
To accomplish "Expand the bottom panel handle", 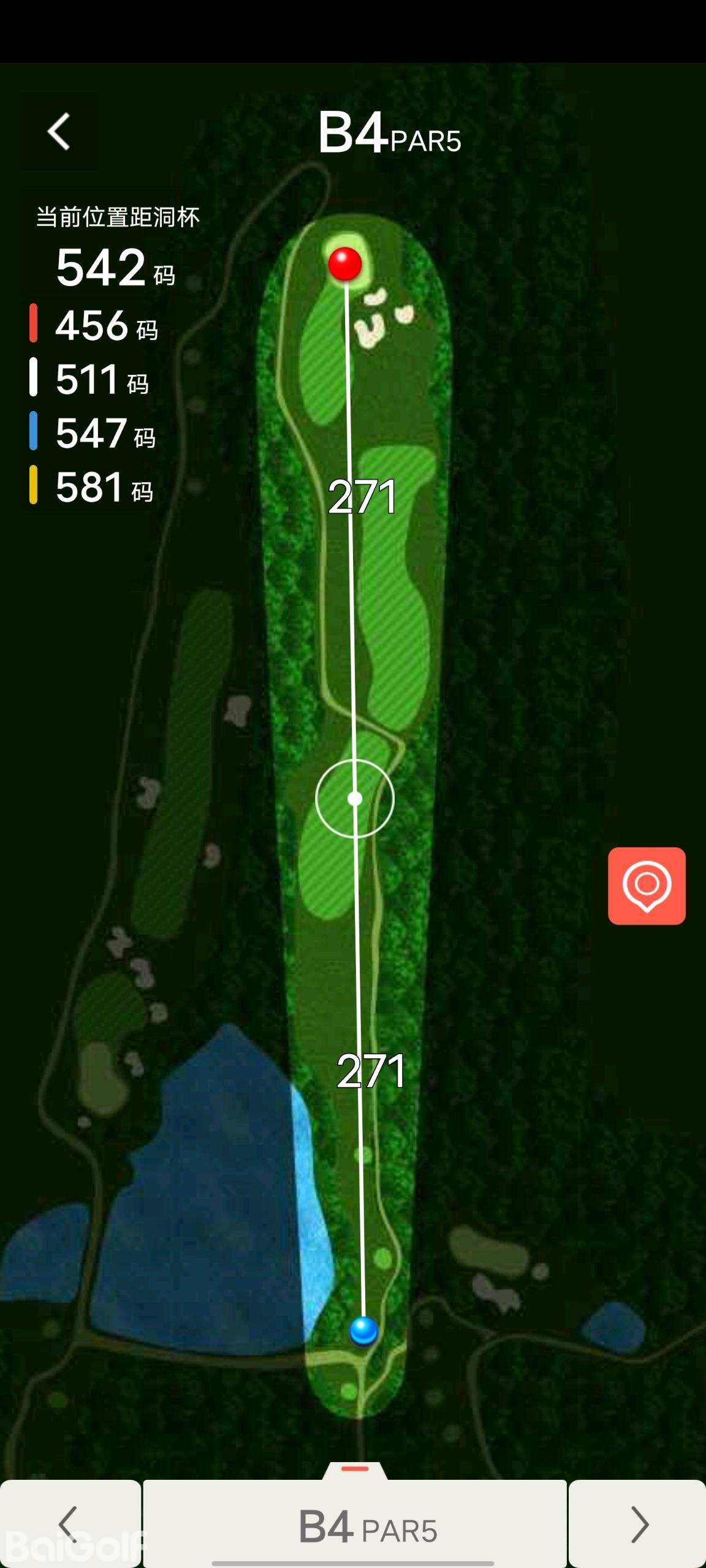I will pos(355,1469).
